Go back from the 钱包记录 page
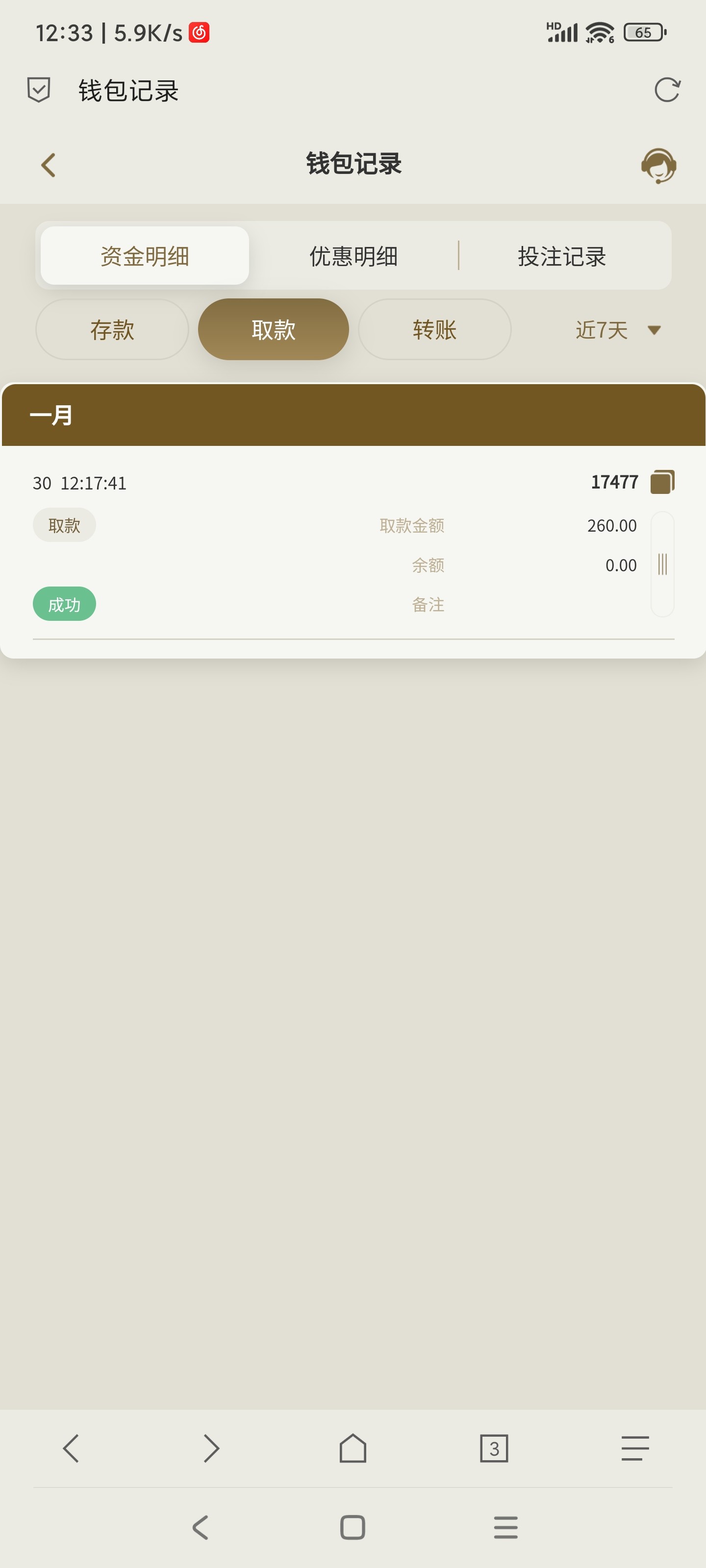 click(48, 165)
